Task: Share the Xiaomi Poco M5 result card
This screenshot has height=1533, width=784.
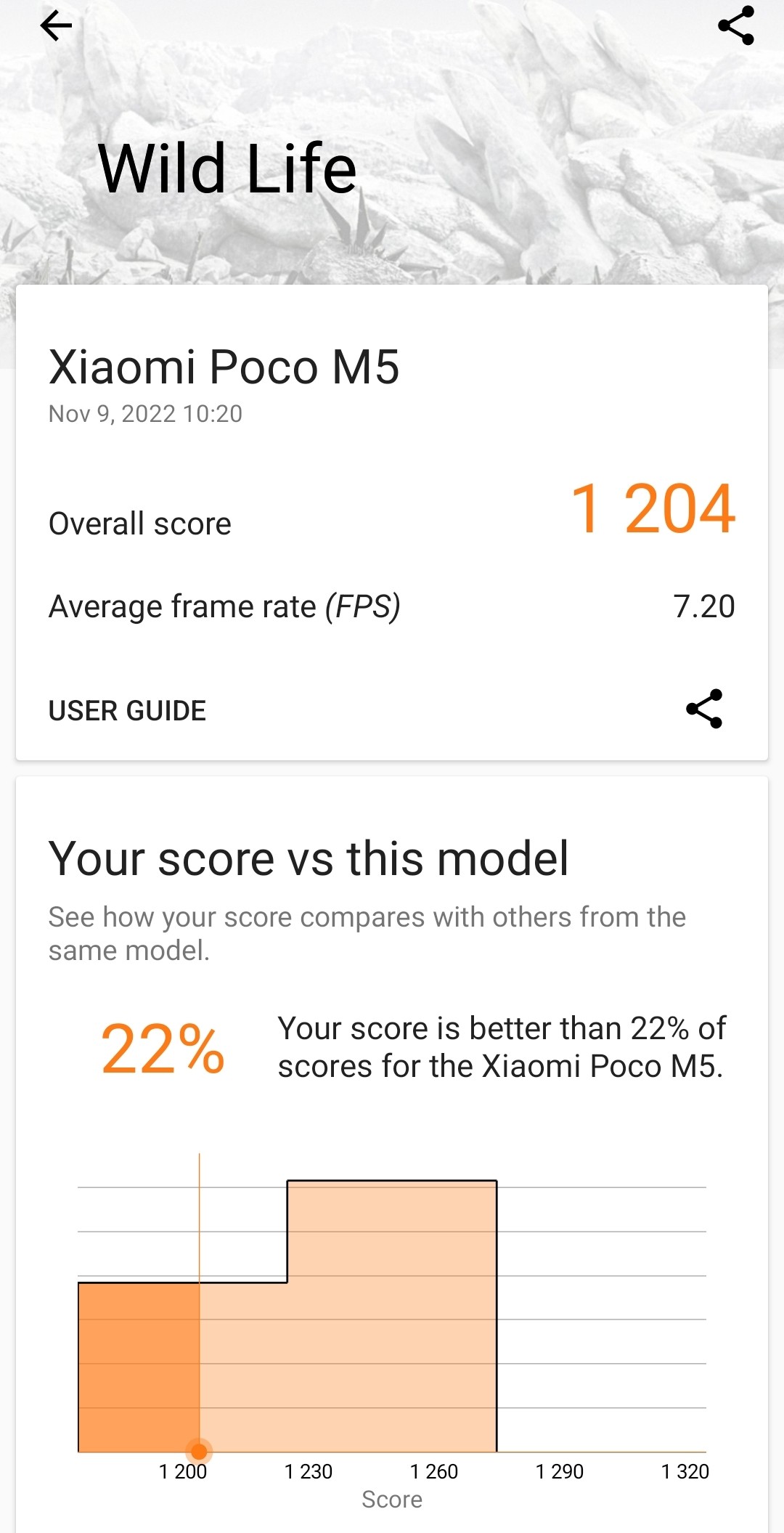Action: tap(704, 709)
